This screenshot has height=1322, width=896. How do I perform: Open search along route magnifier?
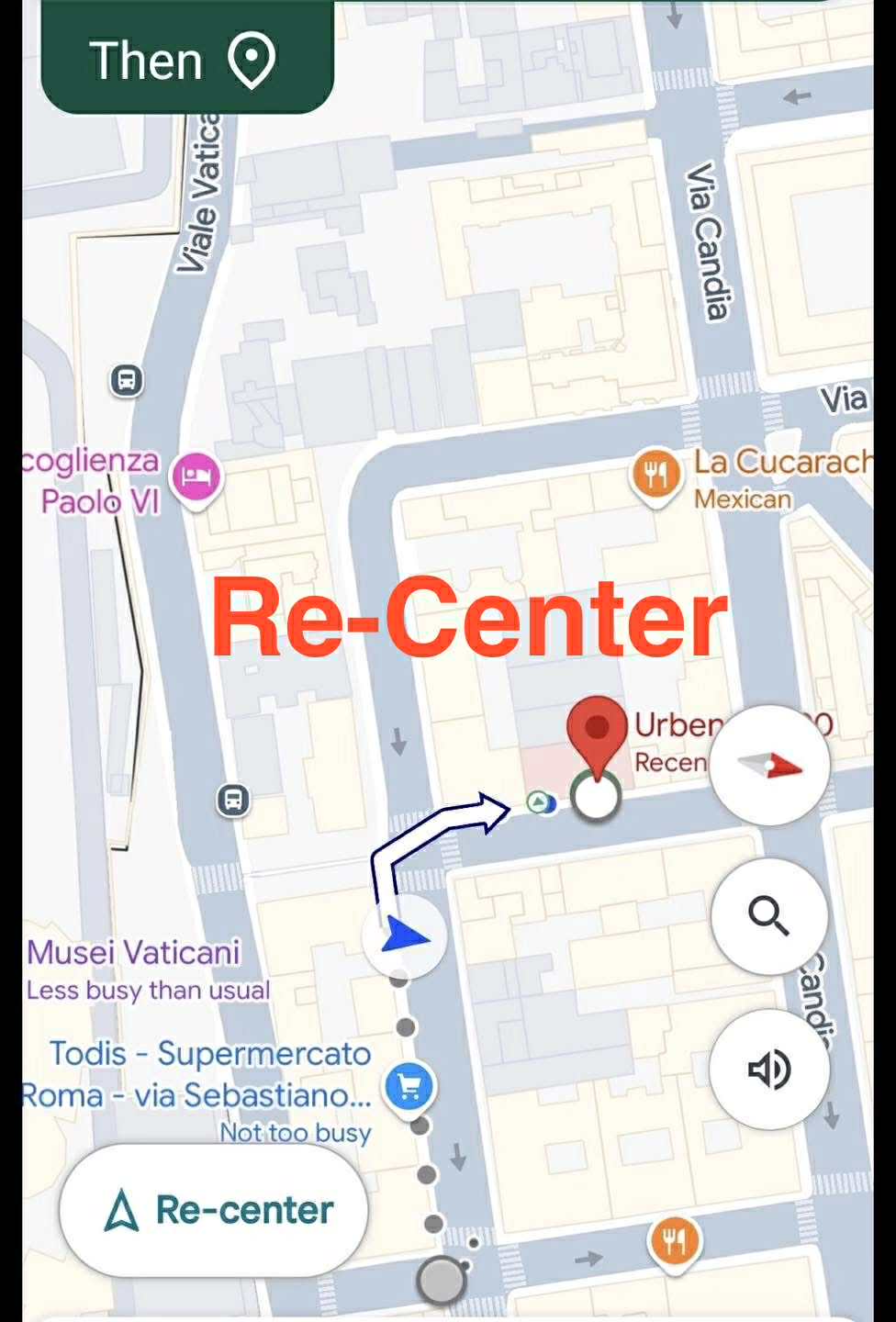point(769,915)
